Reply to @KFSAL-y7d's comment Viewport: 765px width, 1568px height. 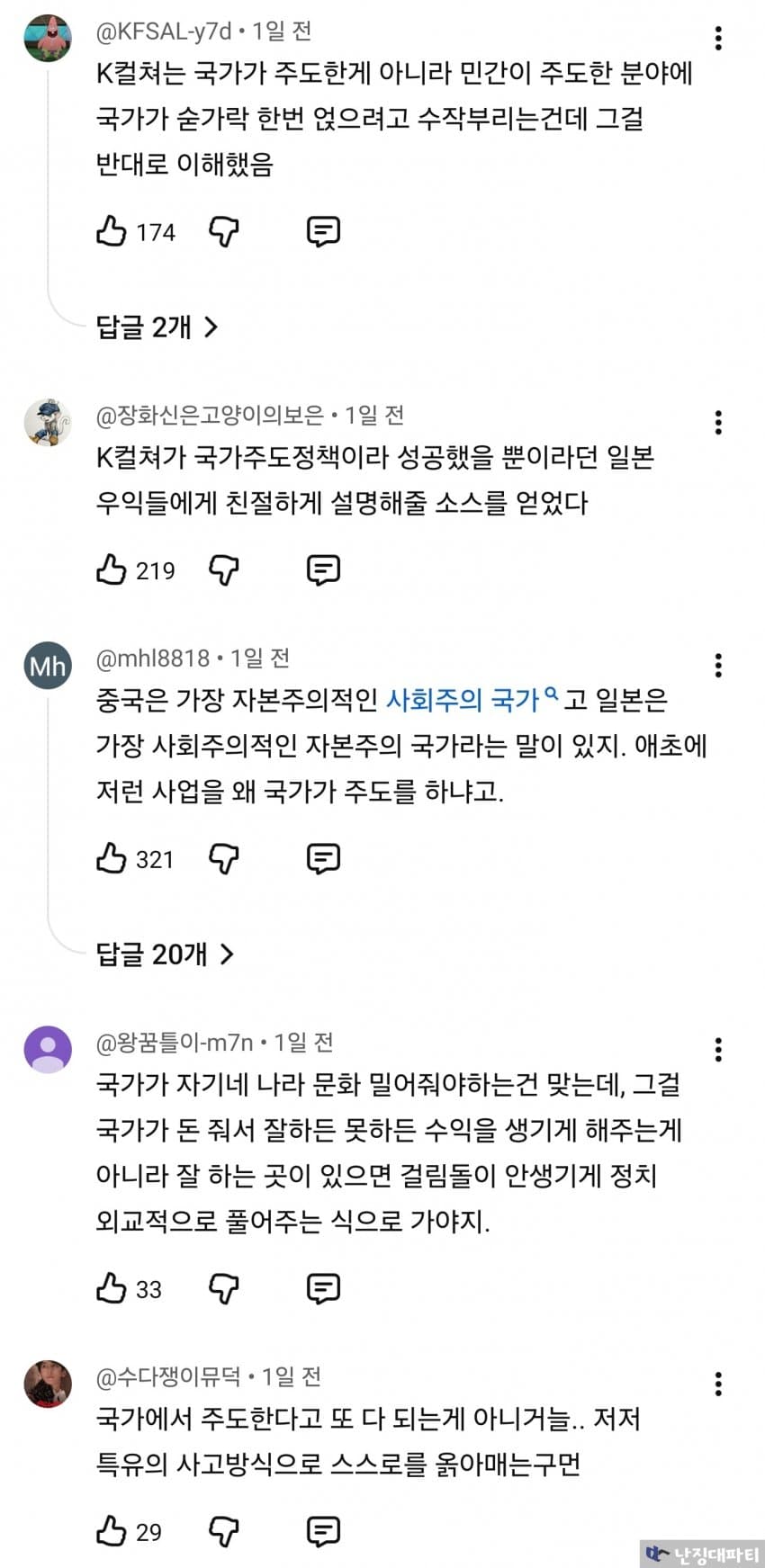pos(323,232)
